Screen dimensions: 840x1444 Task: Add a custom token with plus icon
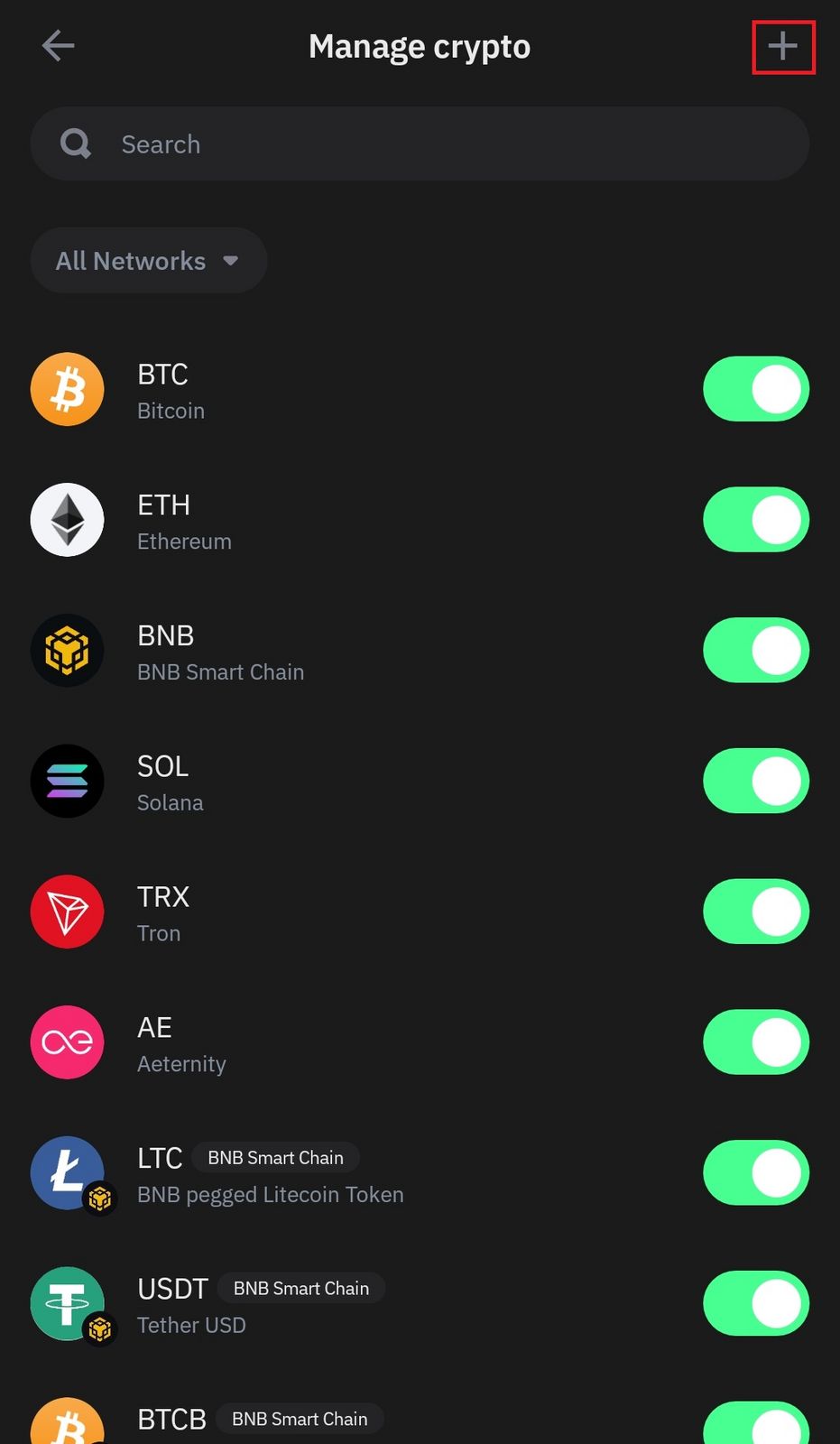[782, 46]
